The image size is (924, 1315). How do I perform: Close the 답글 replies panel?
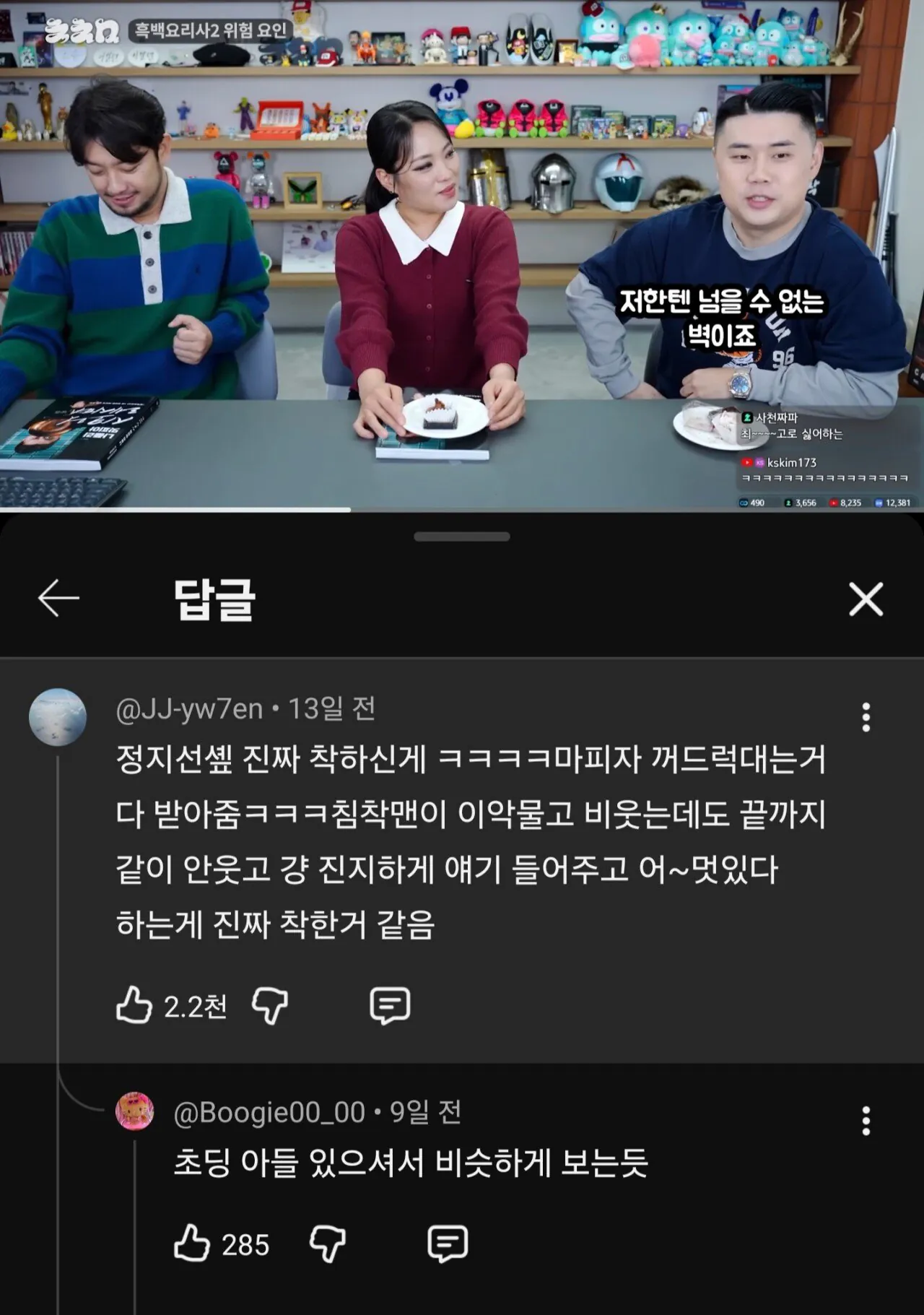click(866, 599)
